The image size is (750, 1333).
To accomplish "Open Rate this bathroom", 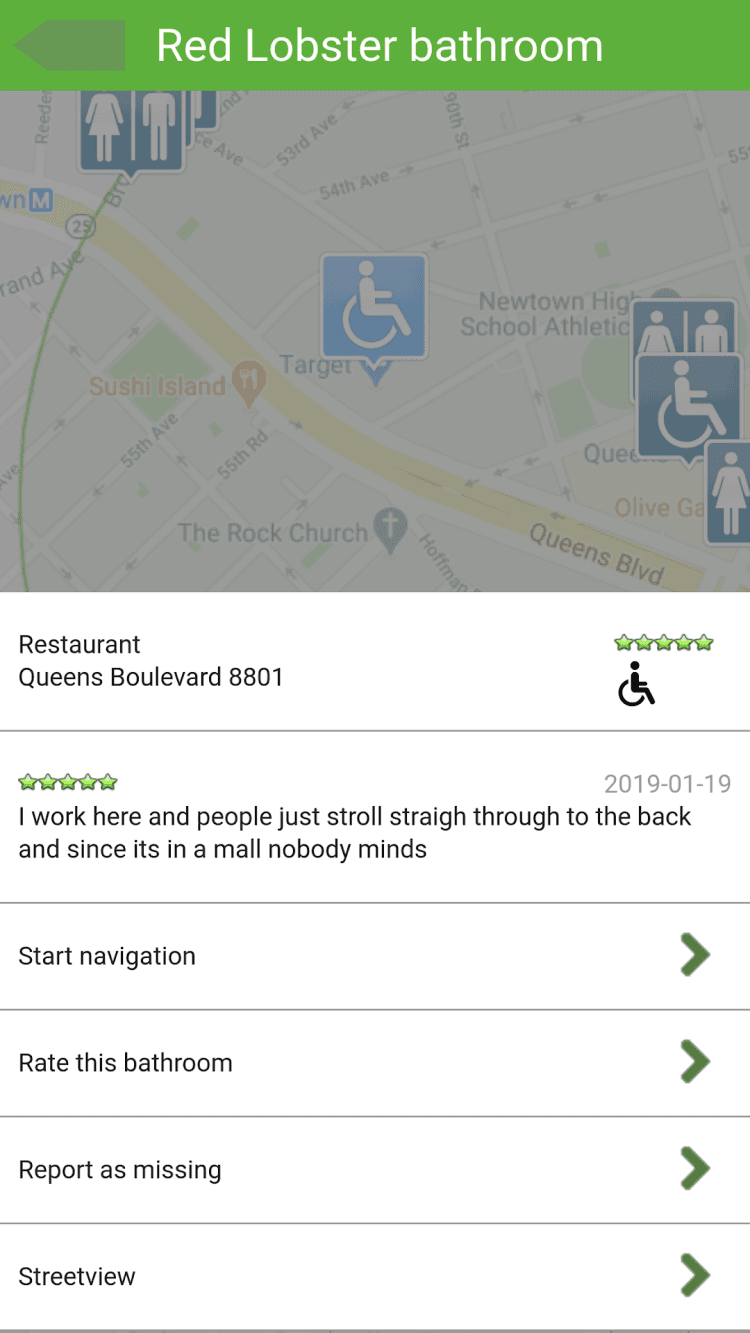I will click(x=375, y=1062).
